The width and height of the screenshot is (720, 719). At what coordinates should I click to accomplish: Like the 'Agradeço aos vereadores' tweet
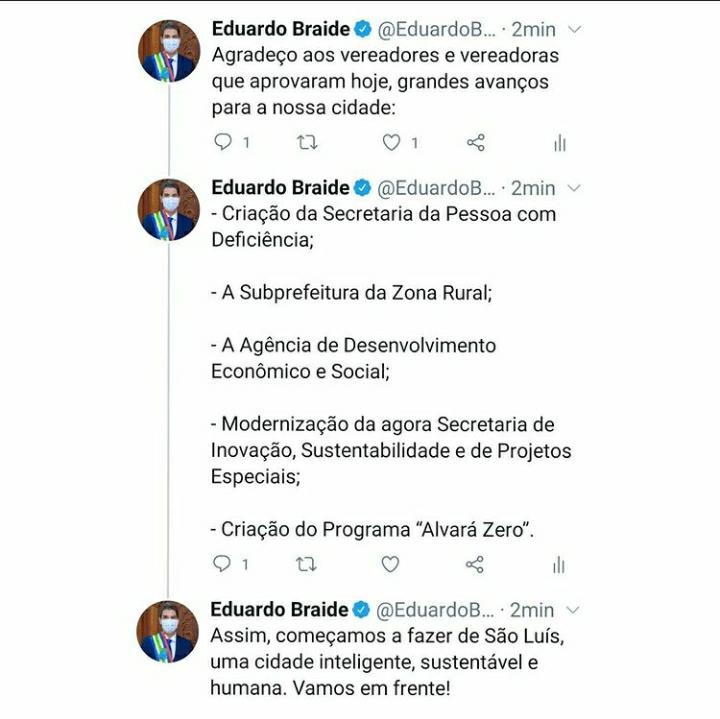point(391,143)
